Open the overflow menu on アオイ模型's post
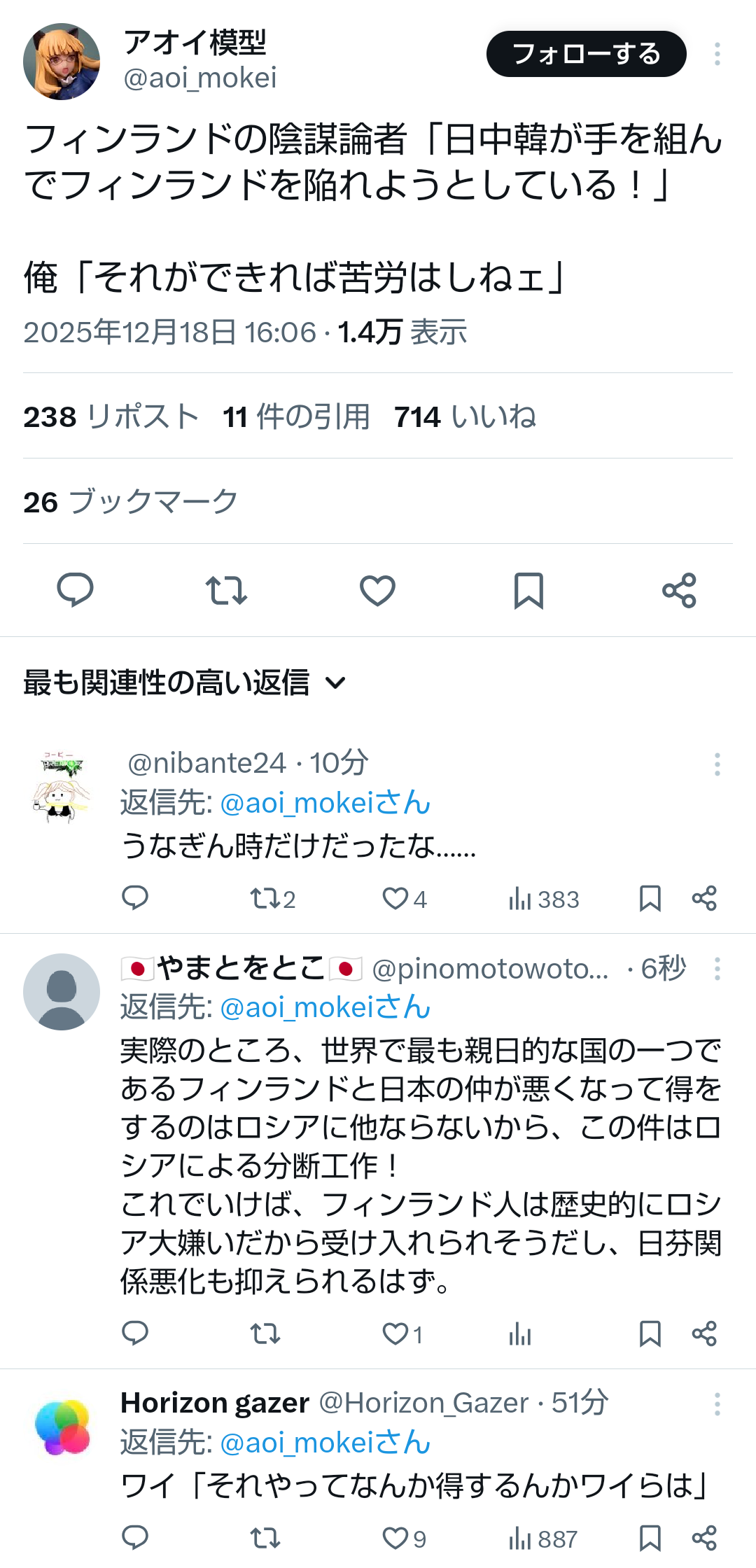Viewport: 756px width, 1568px height. 717,54
